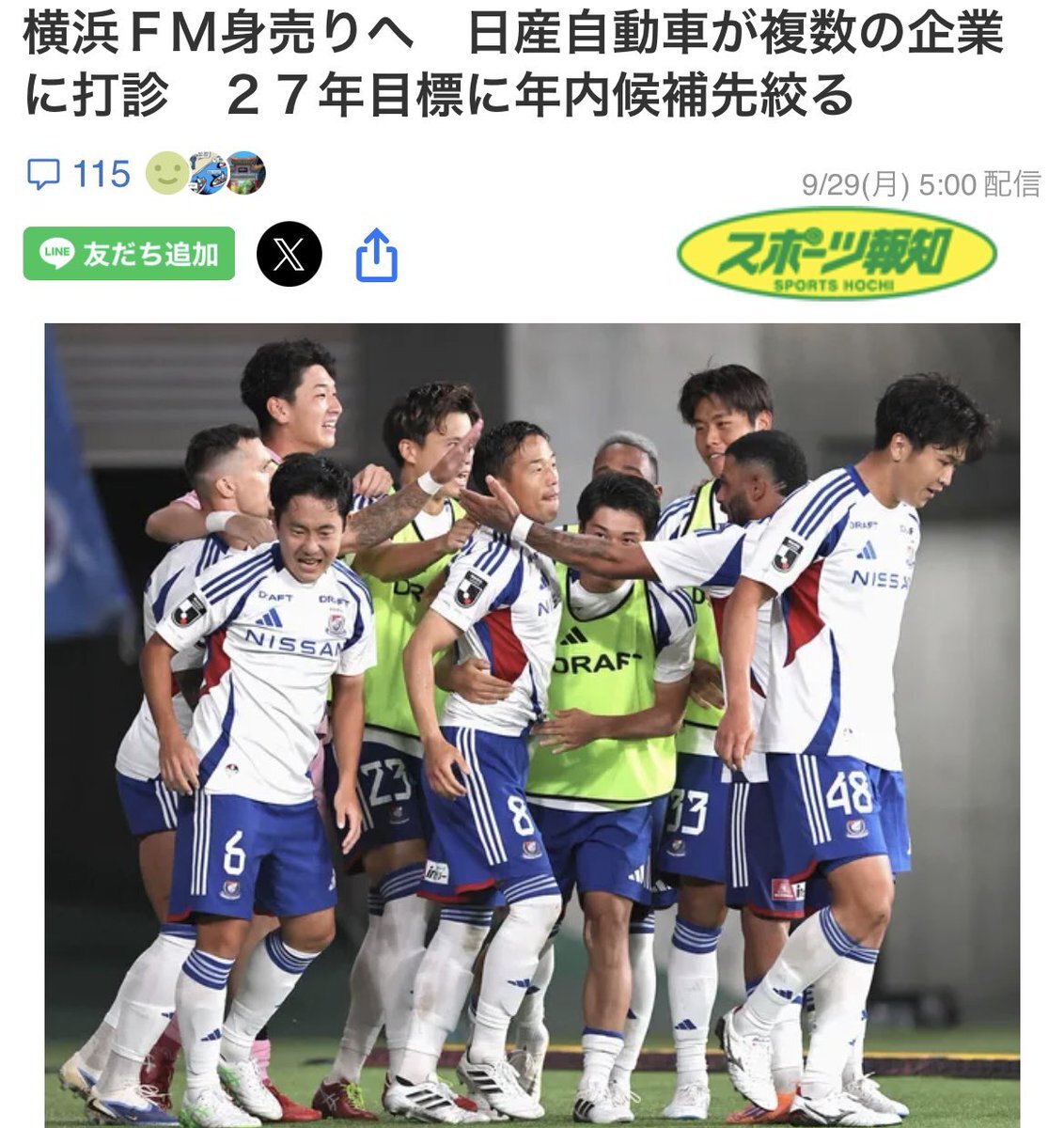This screenshot has width=1064, height=1128.
Task: Open the Sports Hochi publisher page
Action: [837, 254]
